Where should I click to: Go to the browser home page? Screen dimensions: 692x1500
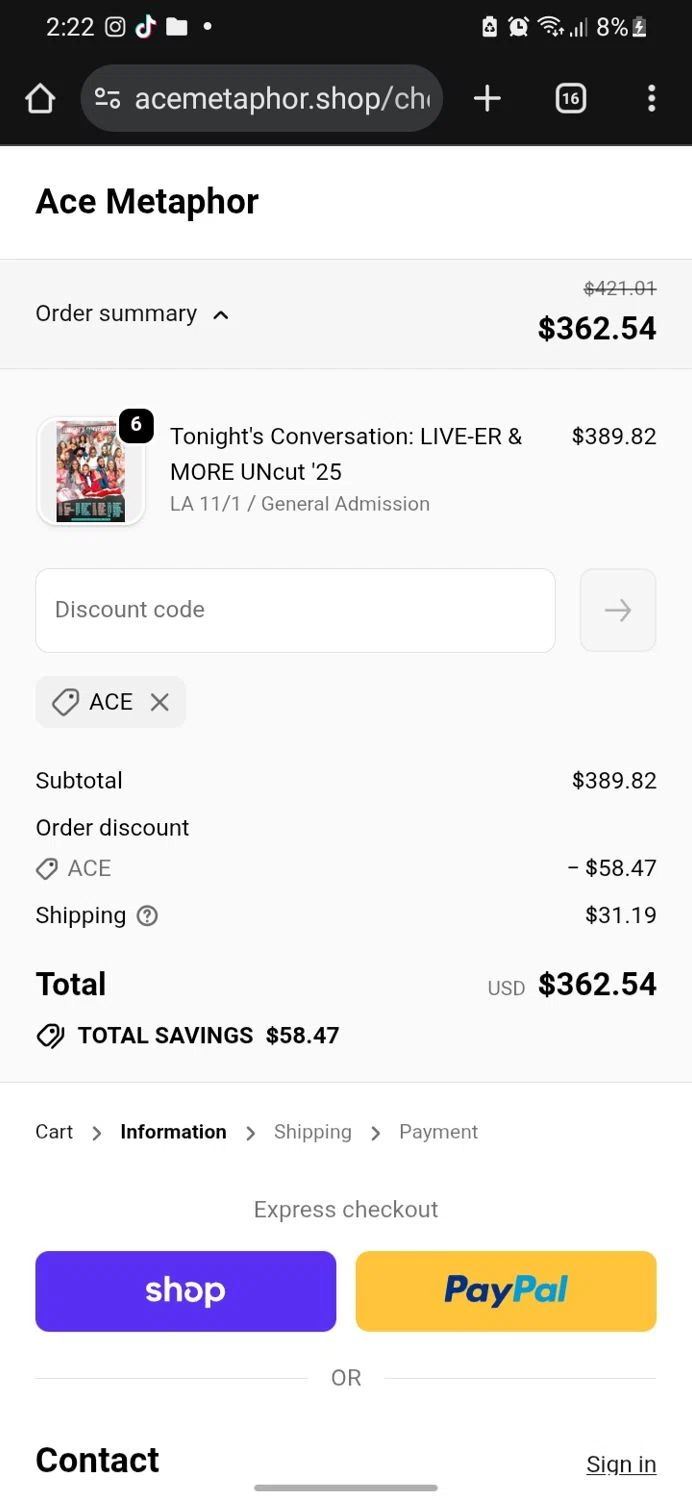(40, 98)
